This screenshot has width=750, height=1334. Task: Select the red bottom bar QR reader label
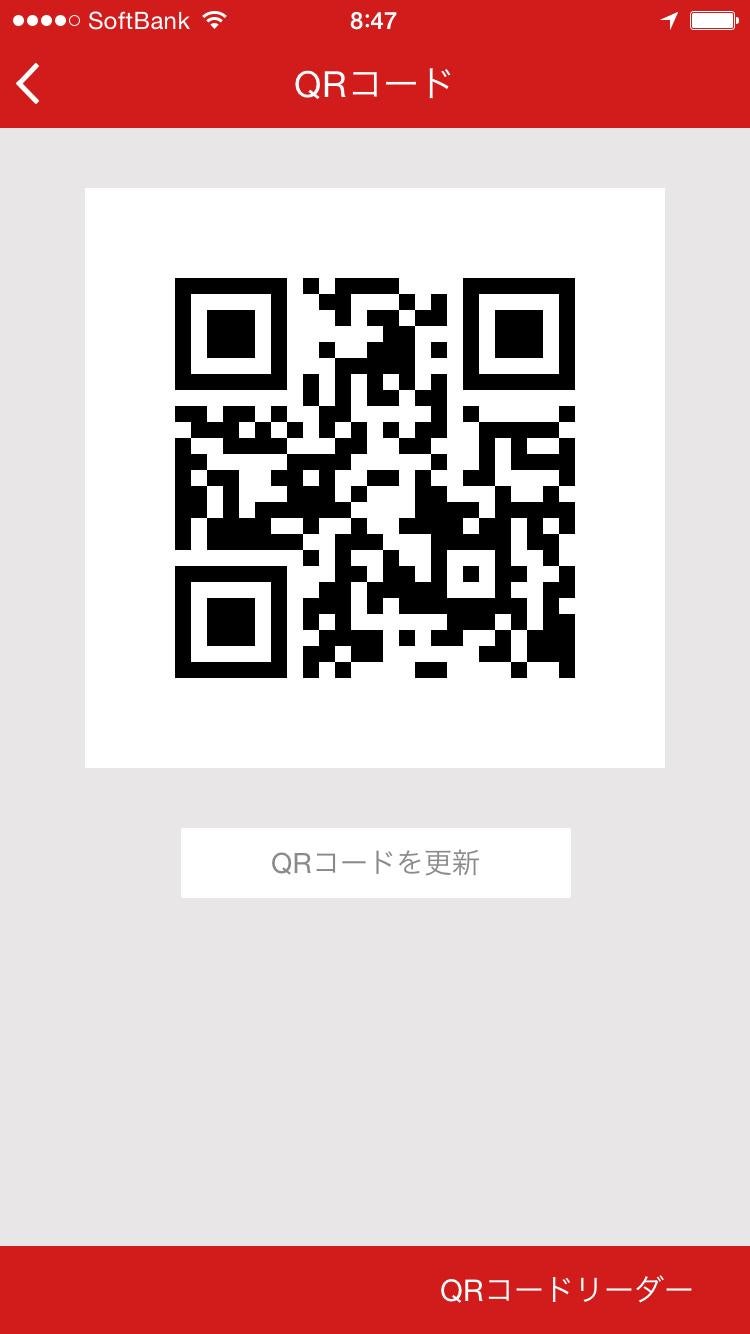(567, 1289)
